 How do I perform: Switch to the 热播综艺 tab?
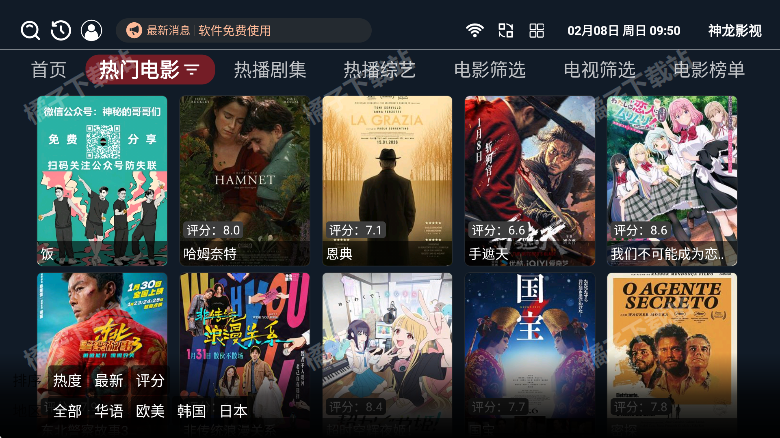pos(380,70)
